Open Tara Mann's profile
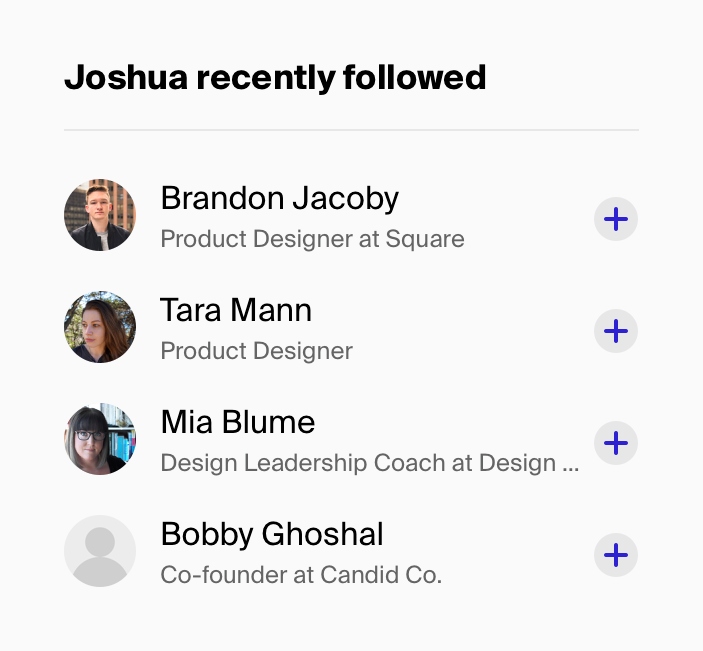The image size is (703, 651). click(236, 311)
